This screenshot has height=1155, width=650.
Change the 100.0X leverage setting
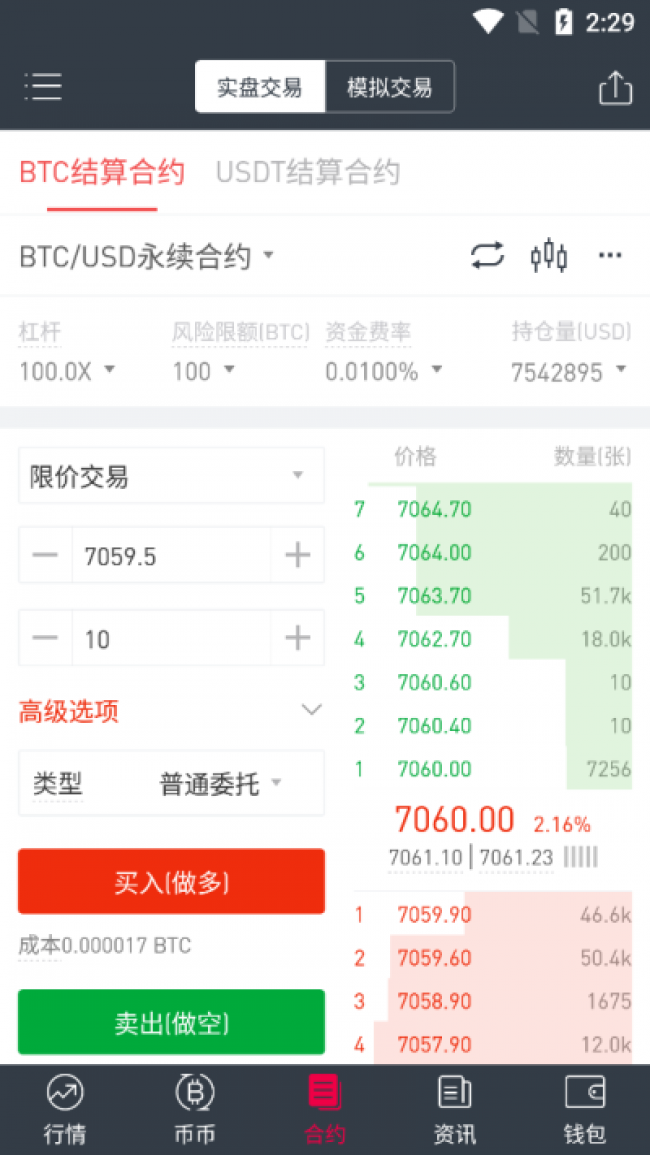pos(67,372)
